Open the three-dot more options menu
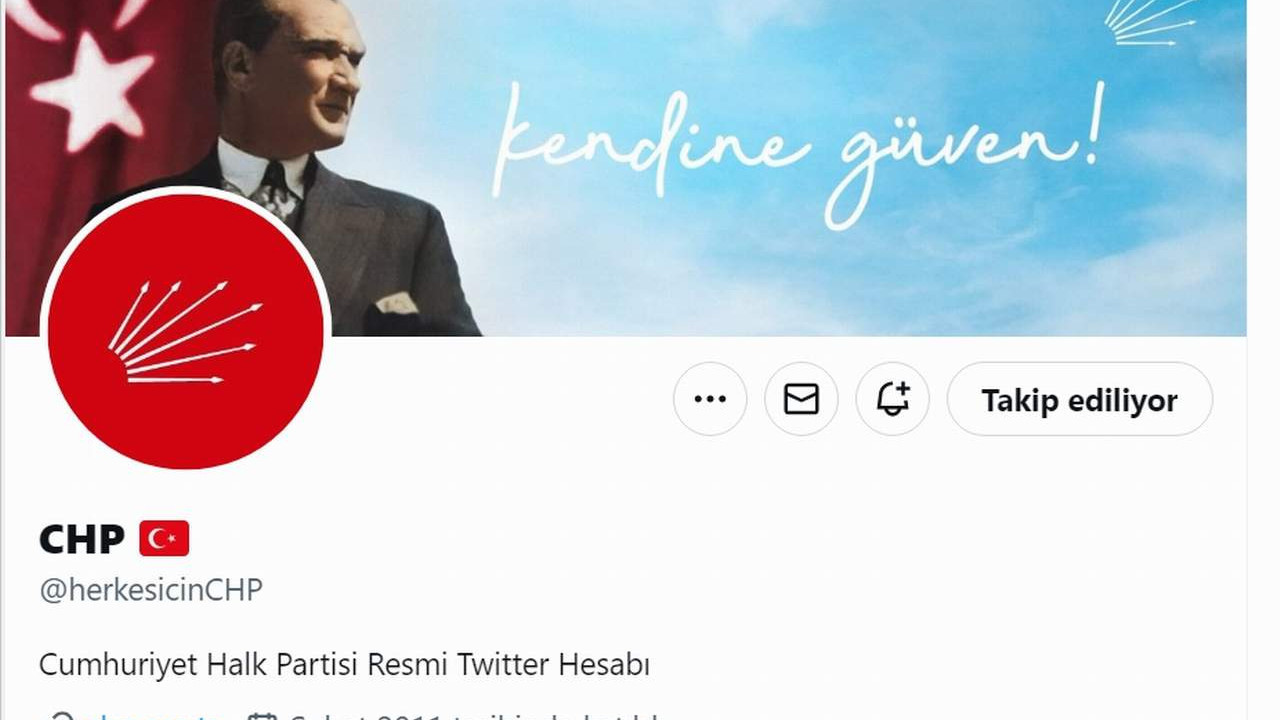 710,399
